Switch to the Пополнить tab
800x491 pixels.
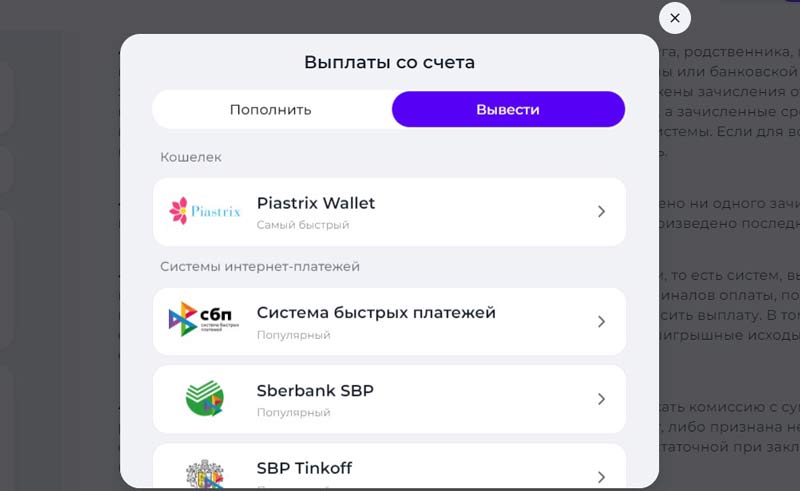271,110
